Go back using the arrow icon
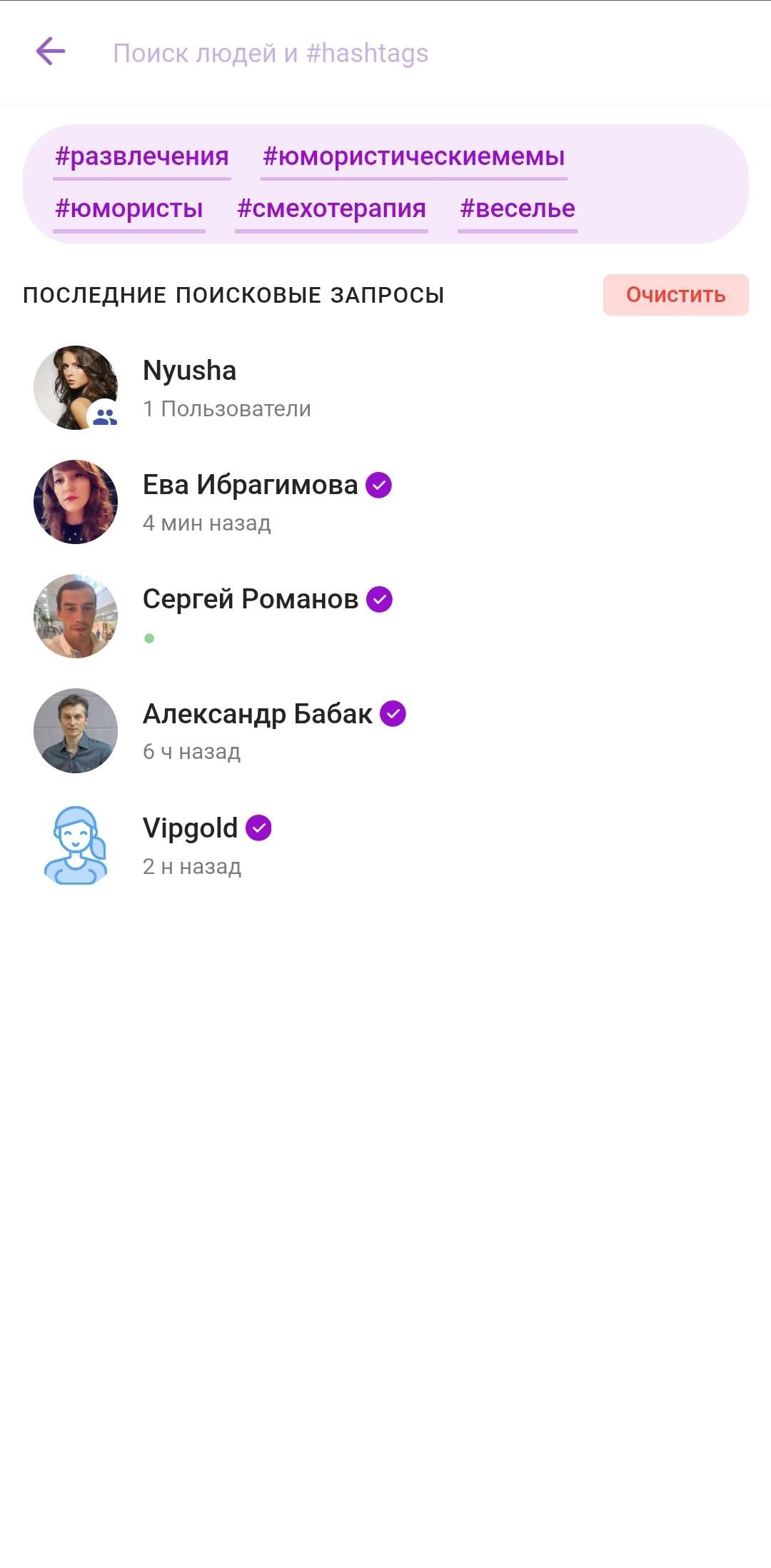The height and width of the screenshot is (1568, 771). click(51, 52)
